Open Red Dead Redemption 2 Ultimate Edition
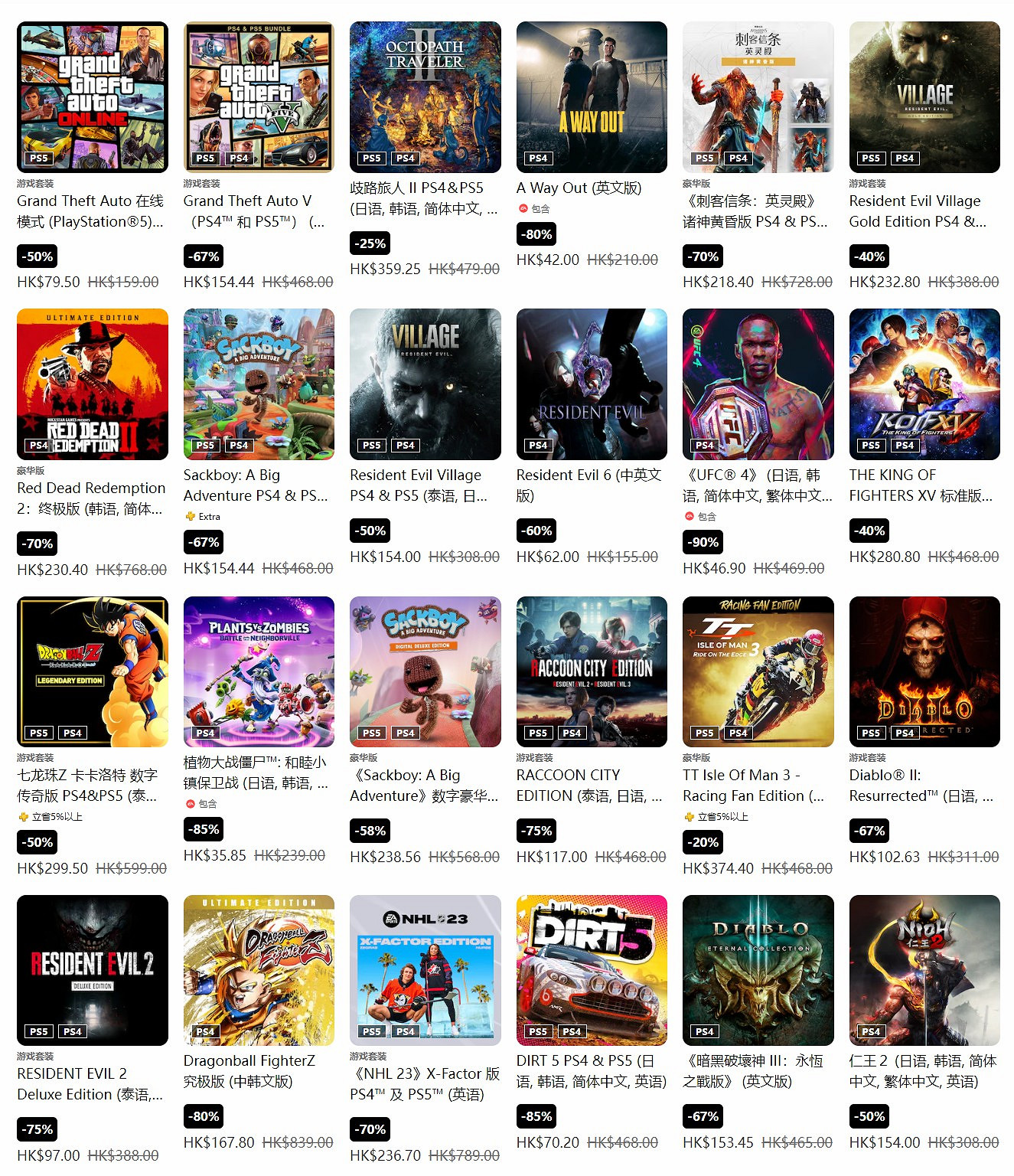 [92, 384]
